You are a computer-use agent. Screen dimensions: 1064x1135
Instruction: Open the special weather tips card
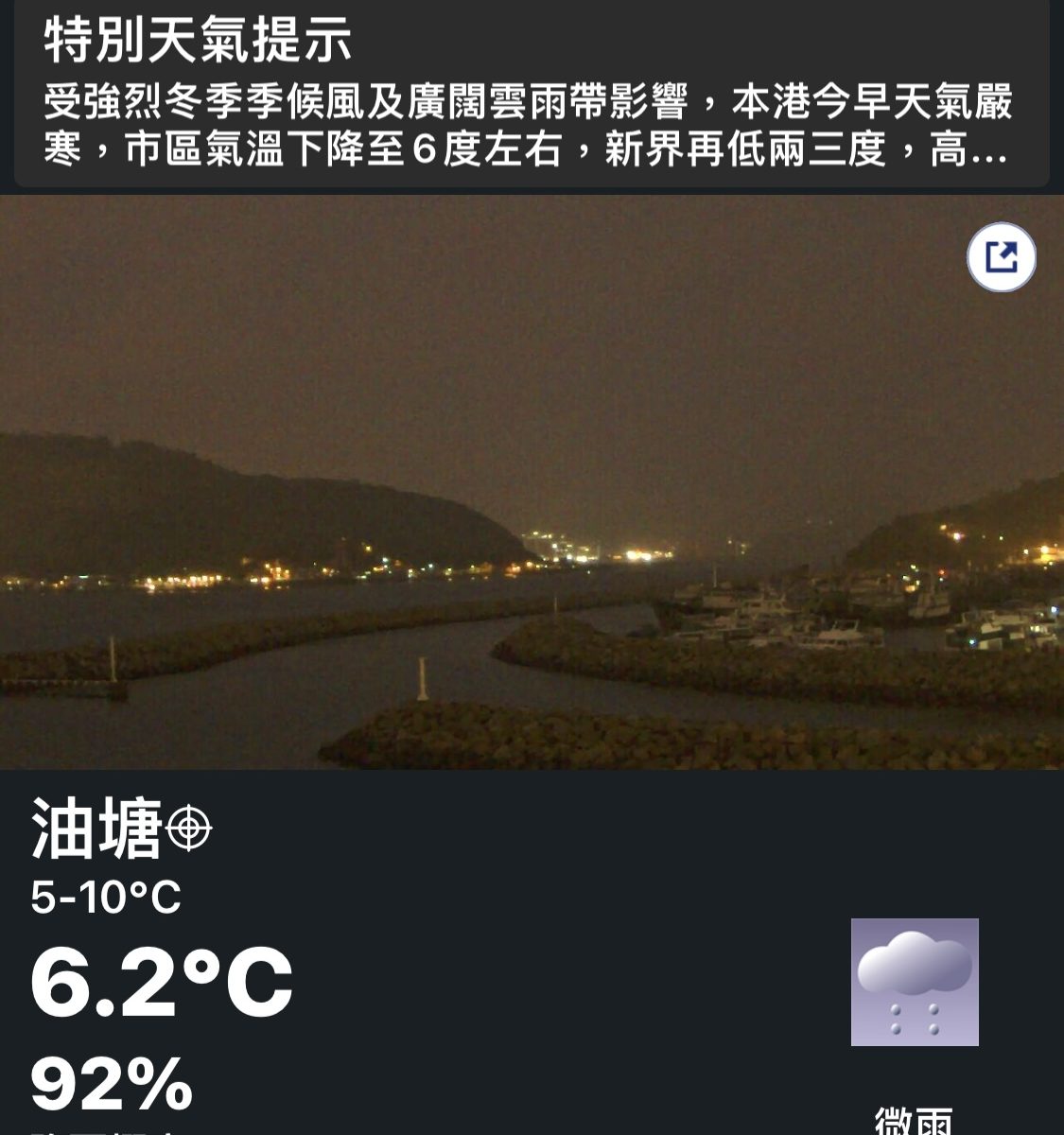tap(530, 95)
